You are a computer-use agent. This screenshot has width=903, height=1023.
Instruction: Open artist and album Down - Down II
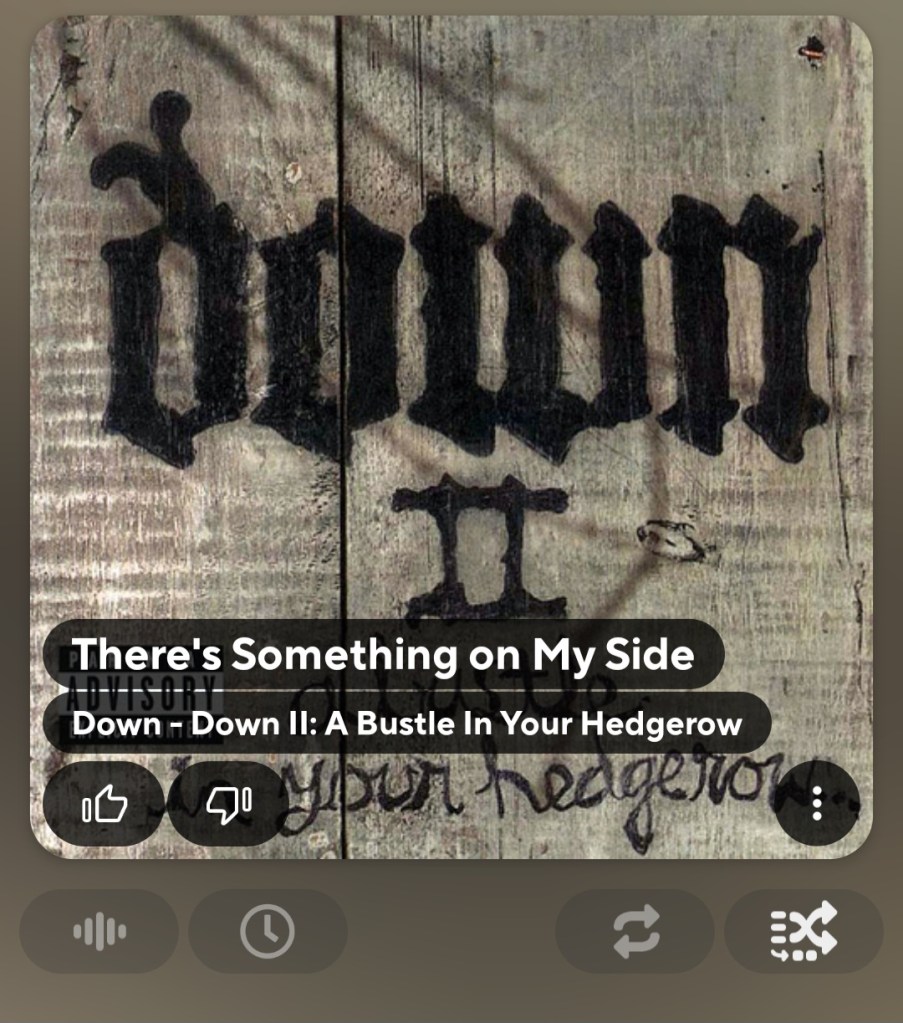tap(406, 723)
